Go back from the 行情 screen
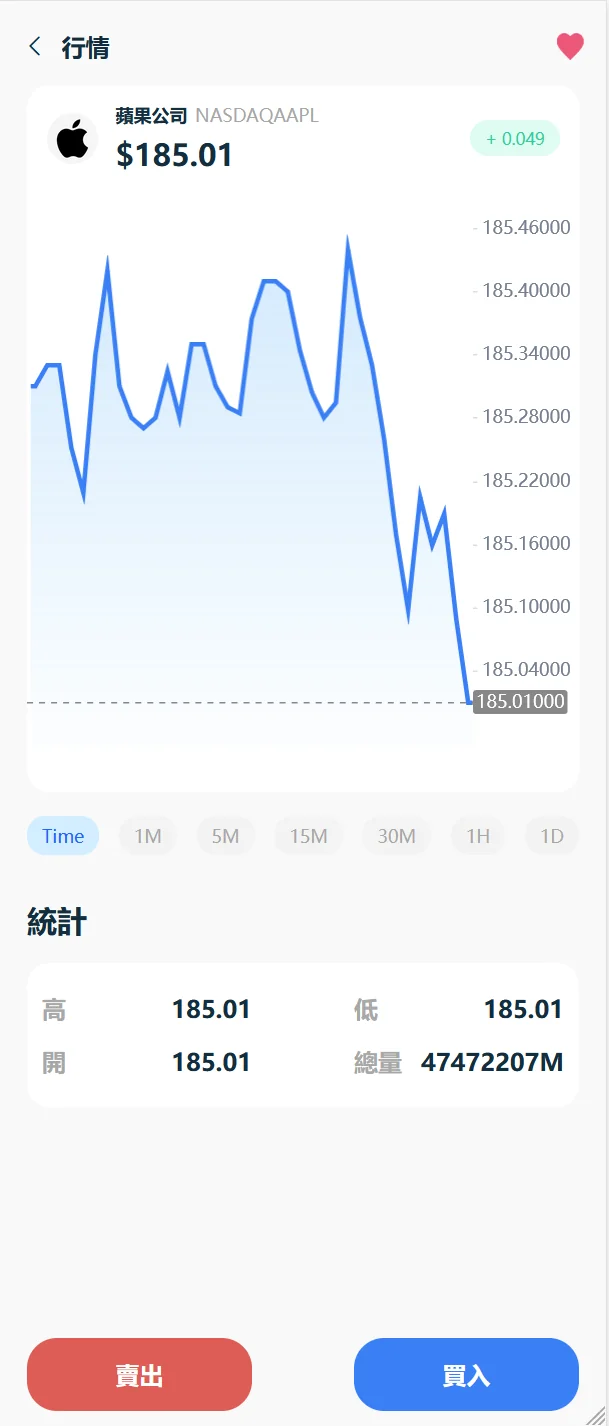Screen dimensions: 609x1426 pyautogui.click(x=35, y=47)
